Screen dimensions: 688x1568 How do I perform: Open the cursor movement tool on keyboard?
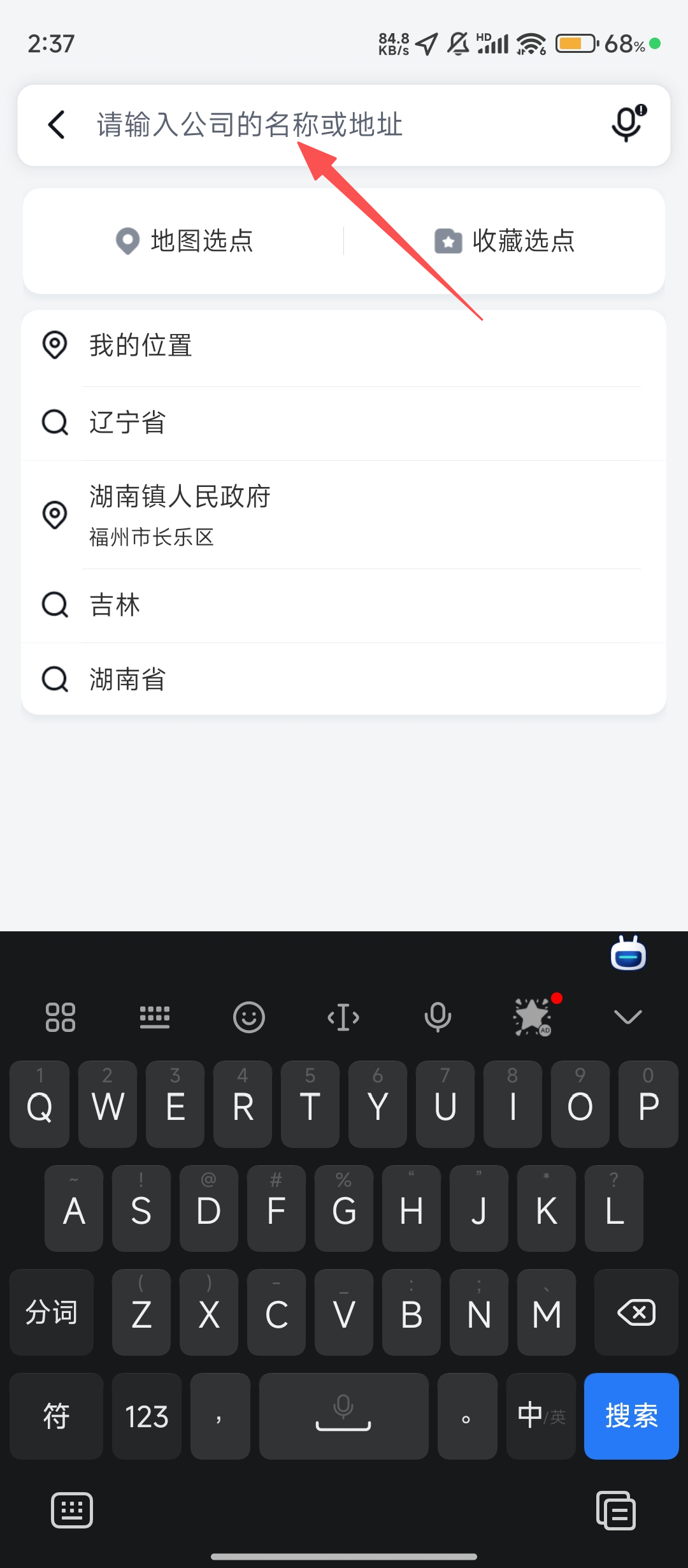pyautogui.click(x=343, y=1017)
